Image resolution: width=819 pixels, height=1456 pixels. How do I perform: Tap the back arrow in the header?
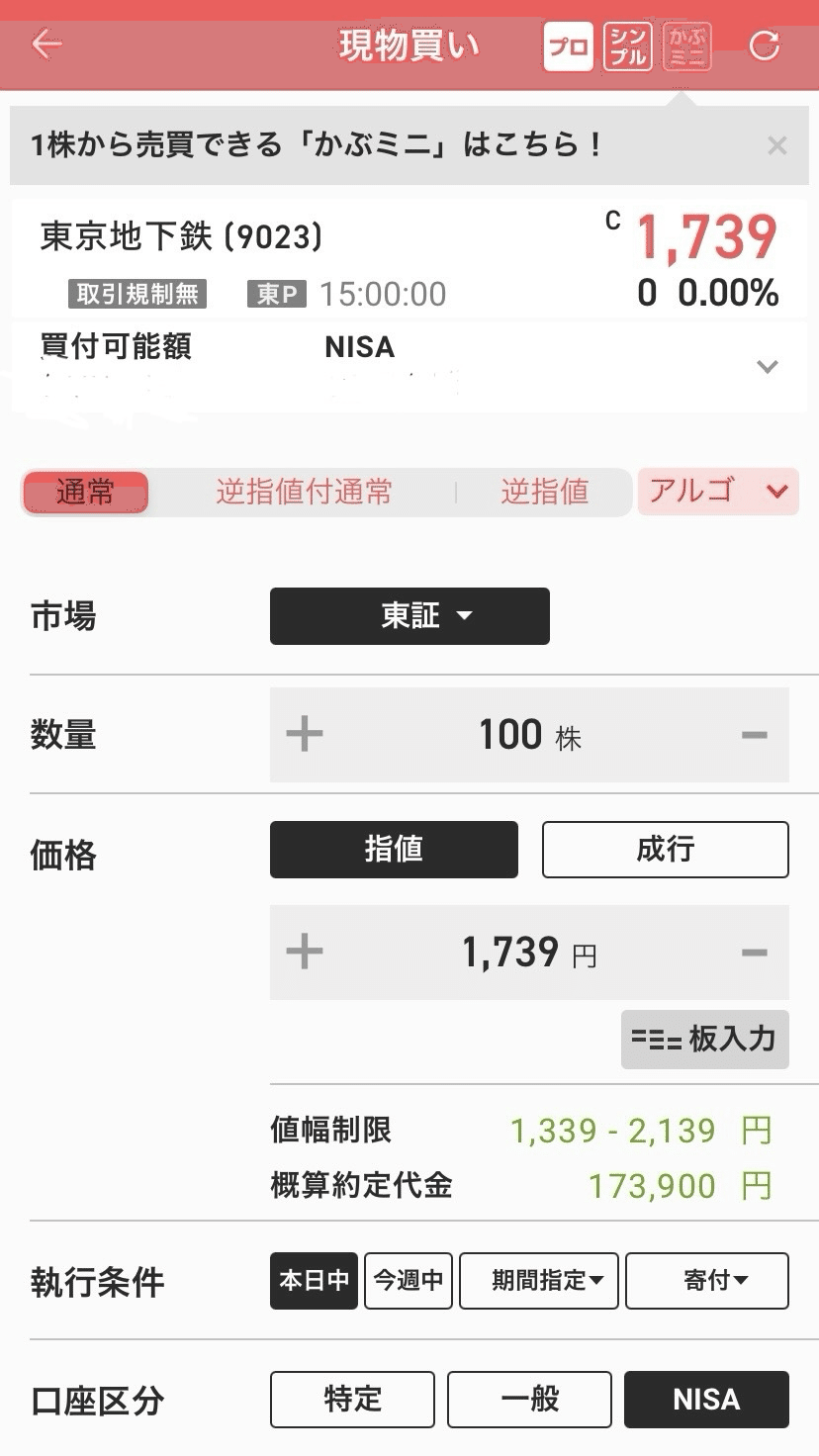(45, 45)
